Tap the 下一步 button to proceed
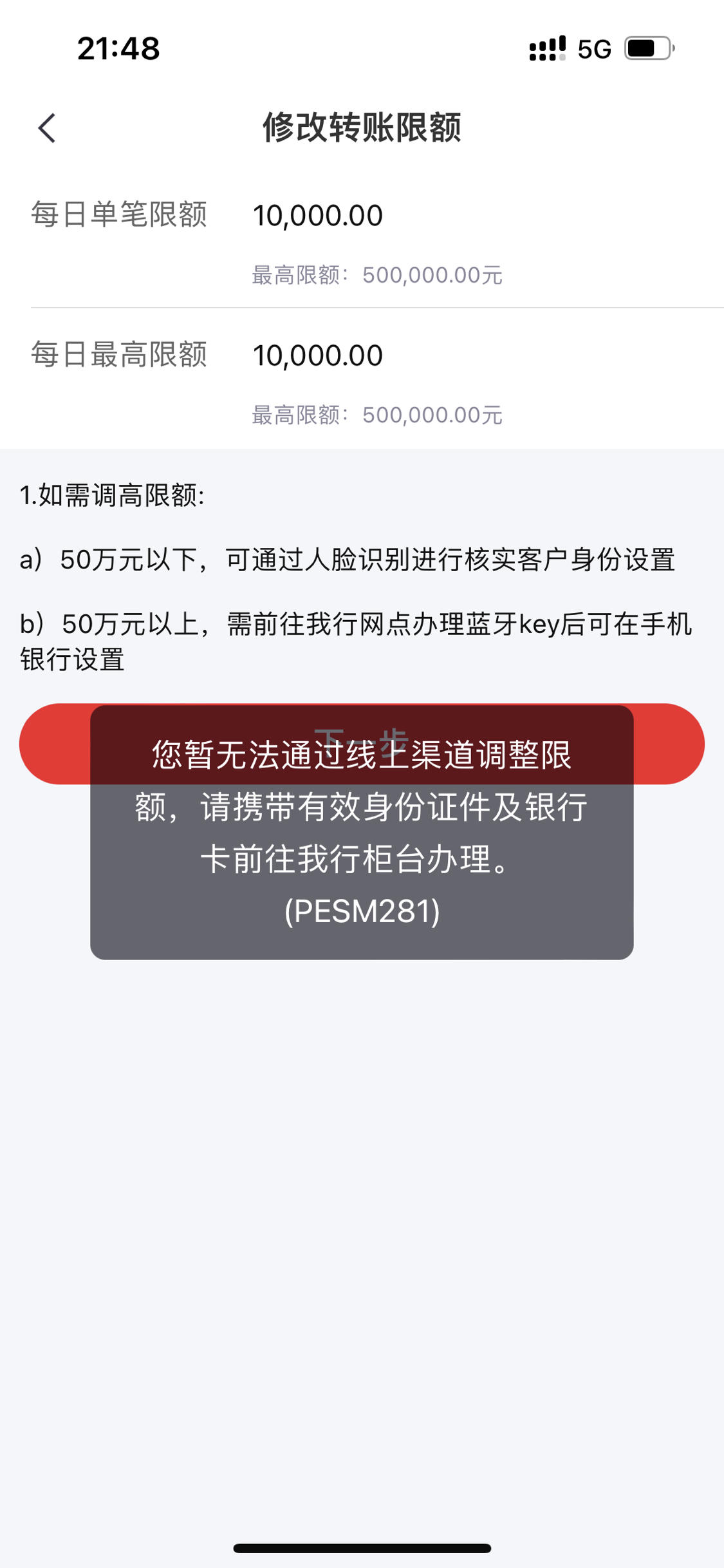This screenshot has width=724, height=1568. (x=360, y=744)
